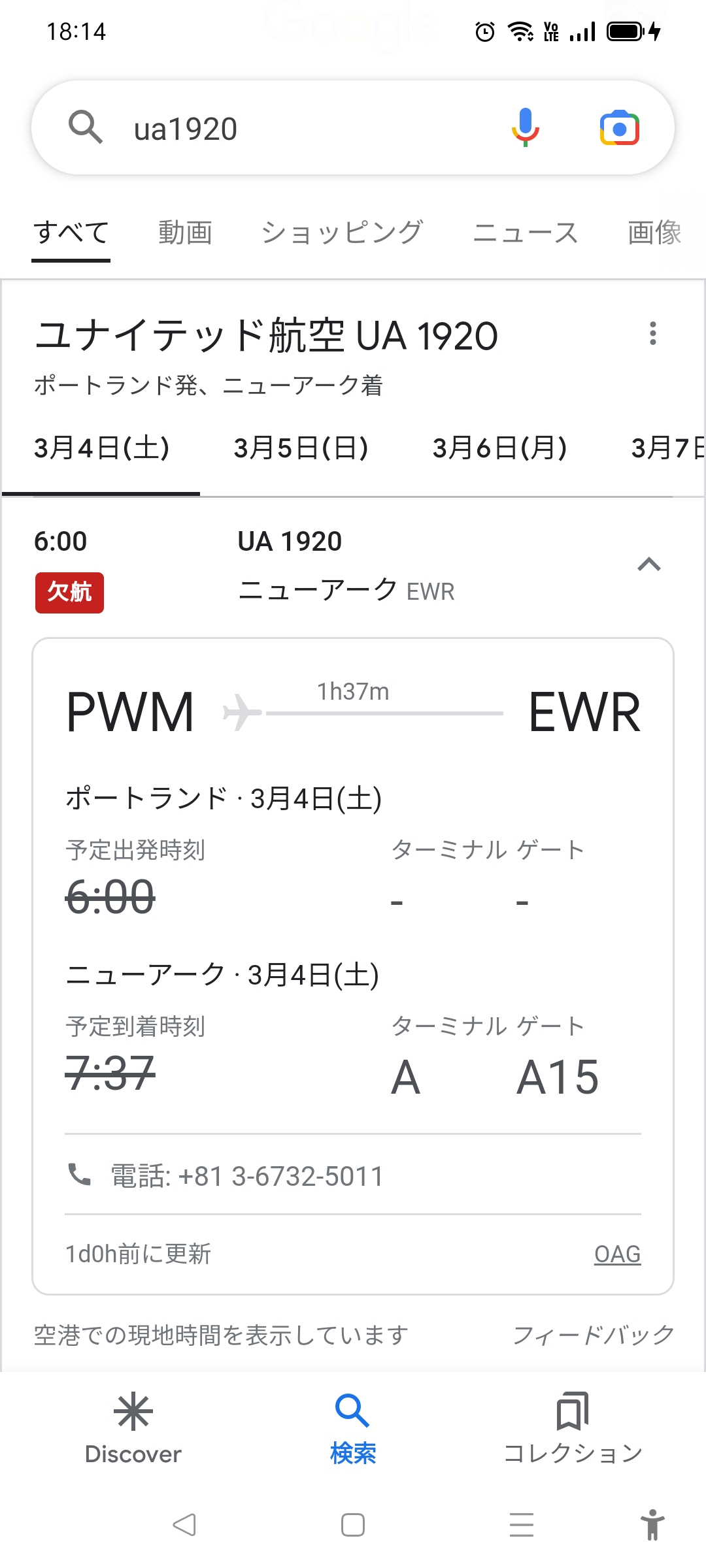Screen dimensions: 706x1568
Task: Switch to the ショッピング results tab
Action: [x=342, y=233]
